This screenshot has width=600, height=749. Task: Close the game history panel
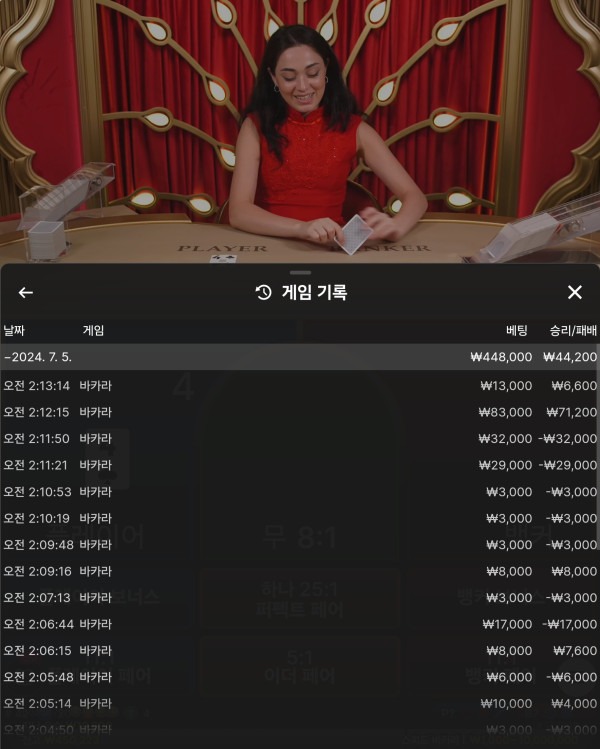click(574, 292)
